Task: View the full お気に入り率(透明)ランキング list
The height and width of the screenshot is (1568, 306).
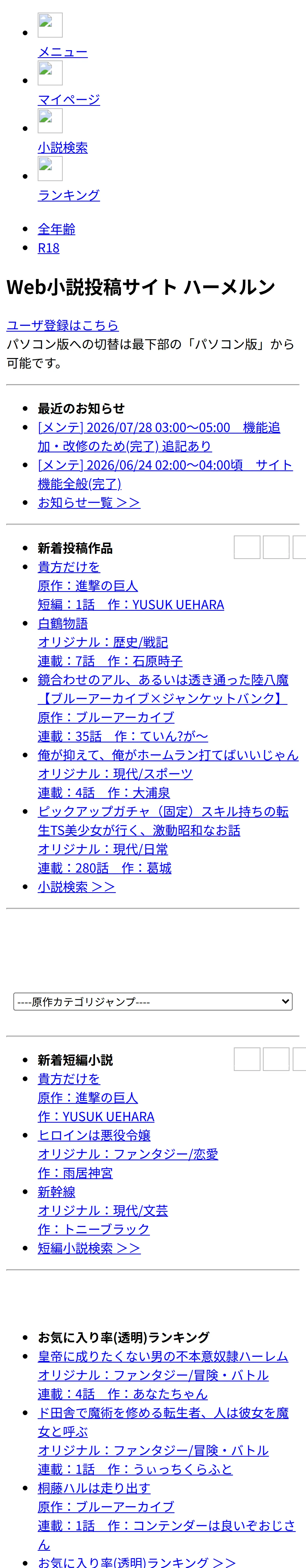Action: tap(137, 1563)
